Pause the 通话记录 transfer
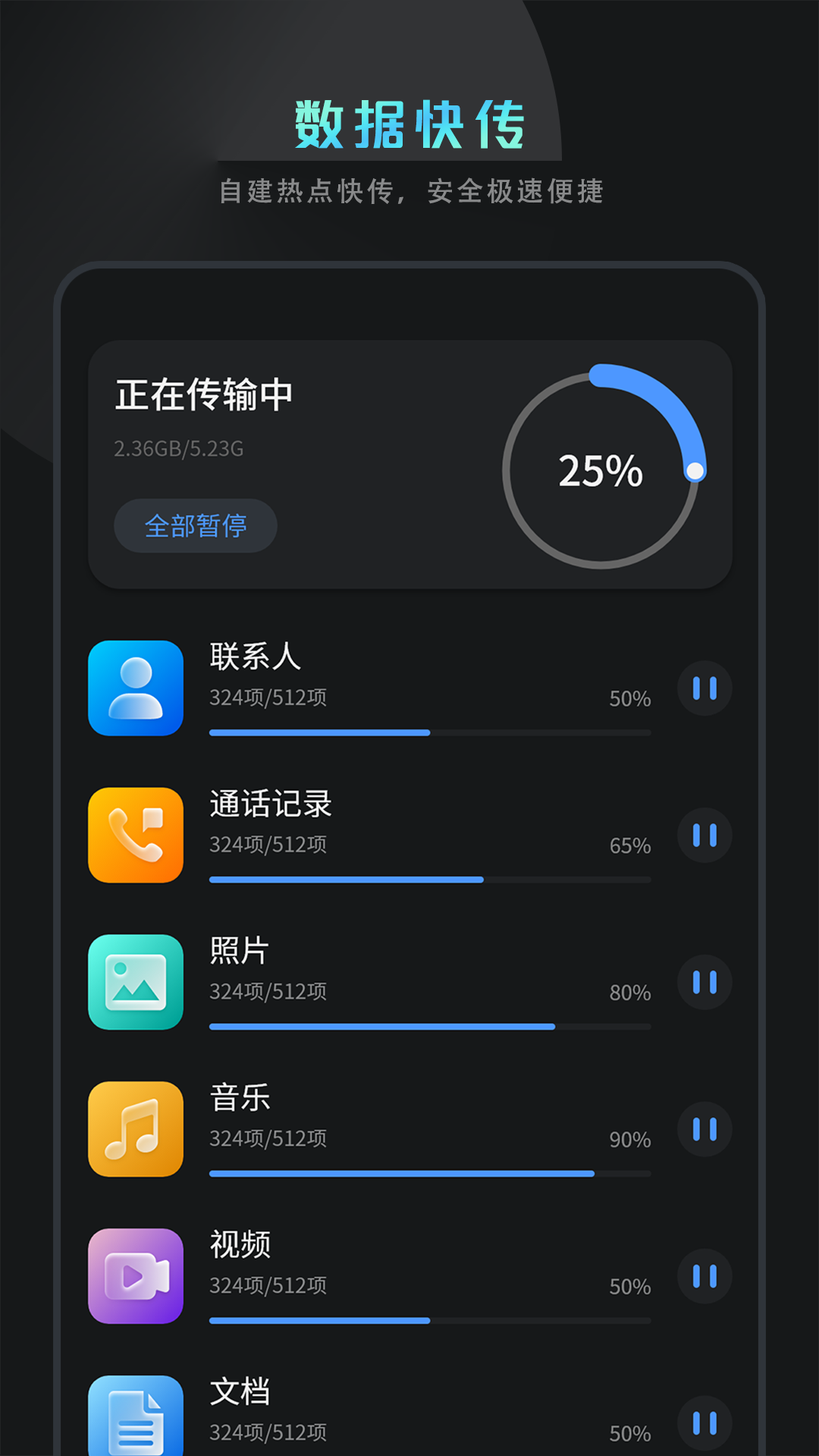Viewport: 819px width, 1456px height. point(704,836)
